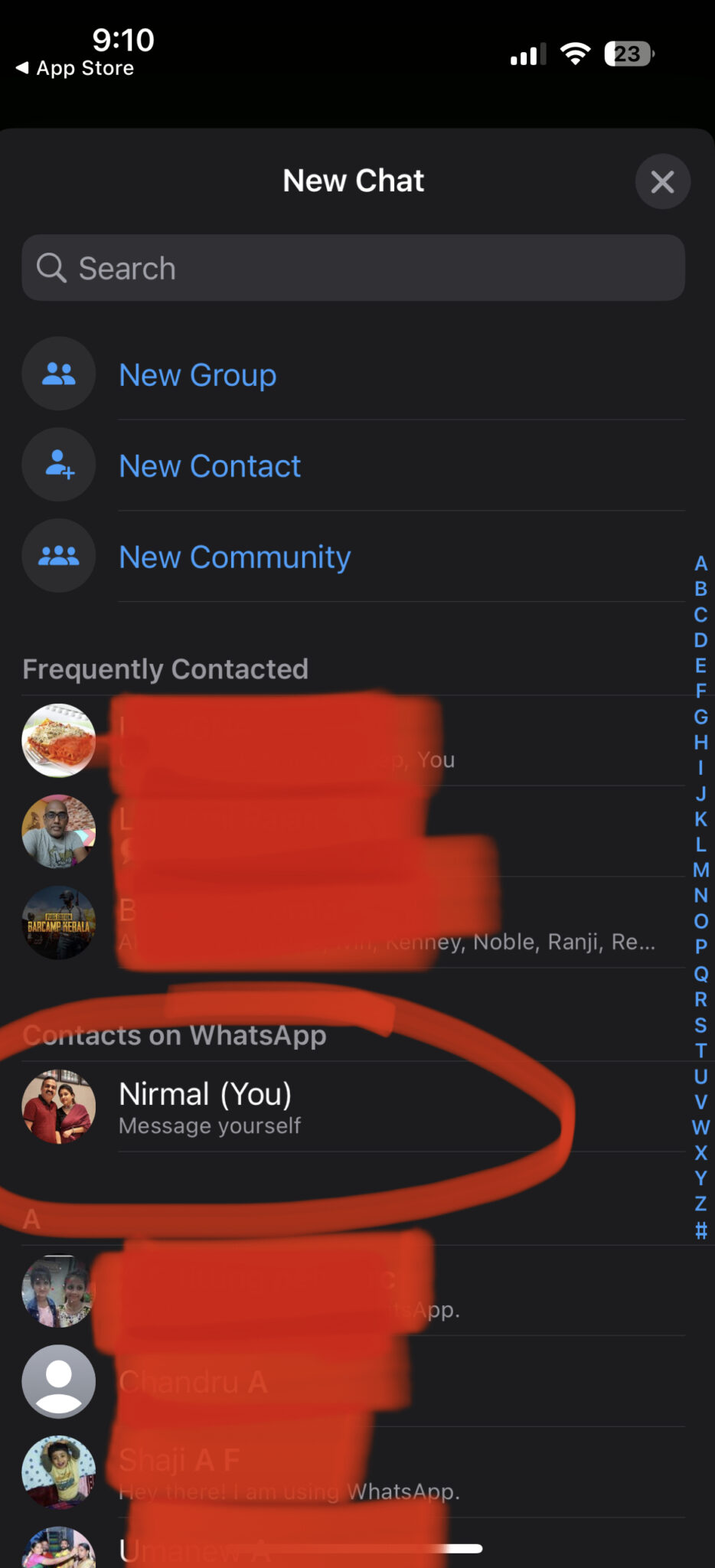The height and width of the screenshot is (1568, 715).
Task: Add a New Contact
Action: click(x=353, y=465)
